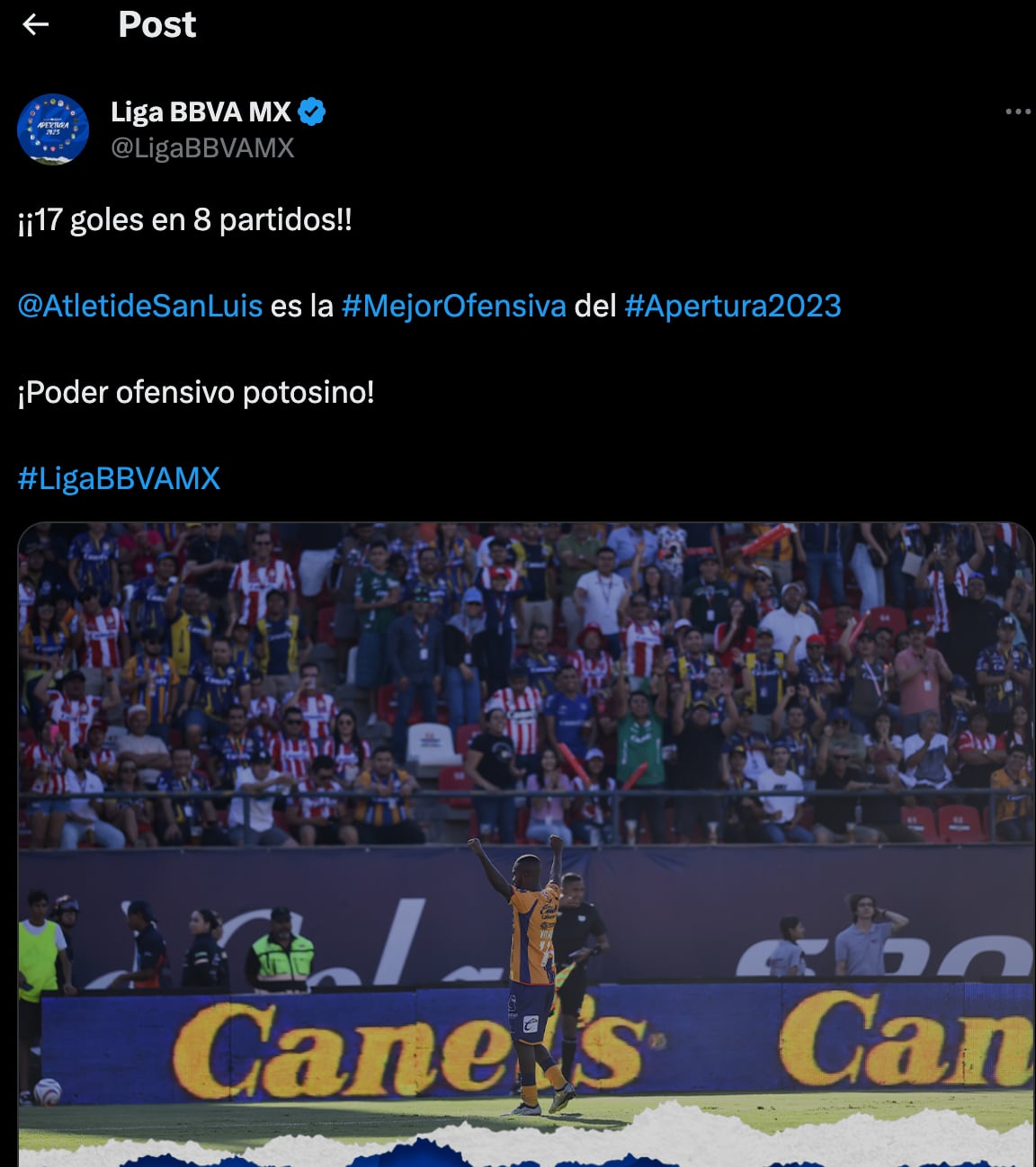This screenshot has width=1036, height=1167.
Task: Go back using the arrow icon
Action: click(35, 25)
